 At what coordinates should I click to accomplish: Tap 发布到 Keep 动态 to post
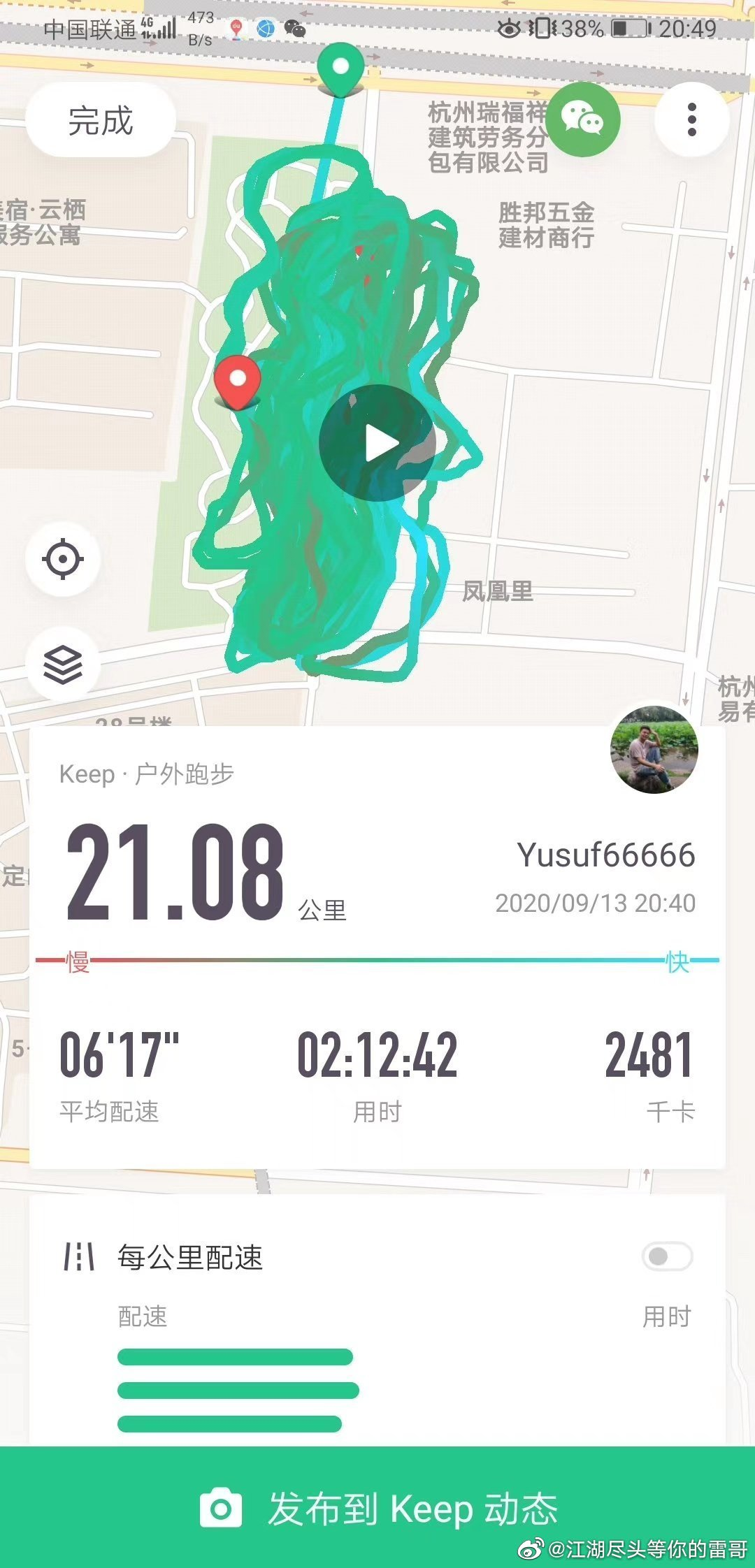point(377,1508)
